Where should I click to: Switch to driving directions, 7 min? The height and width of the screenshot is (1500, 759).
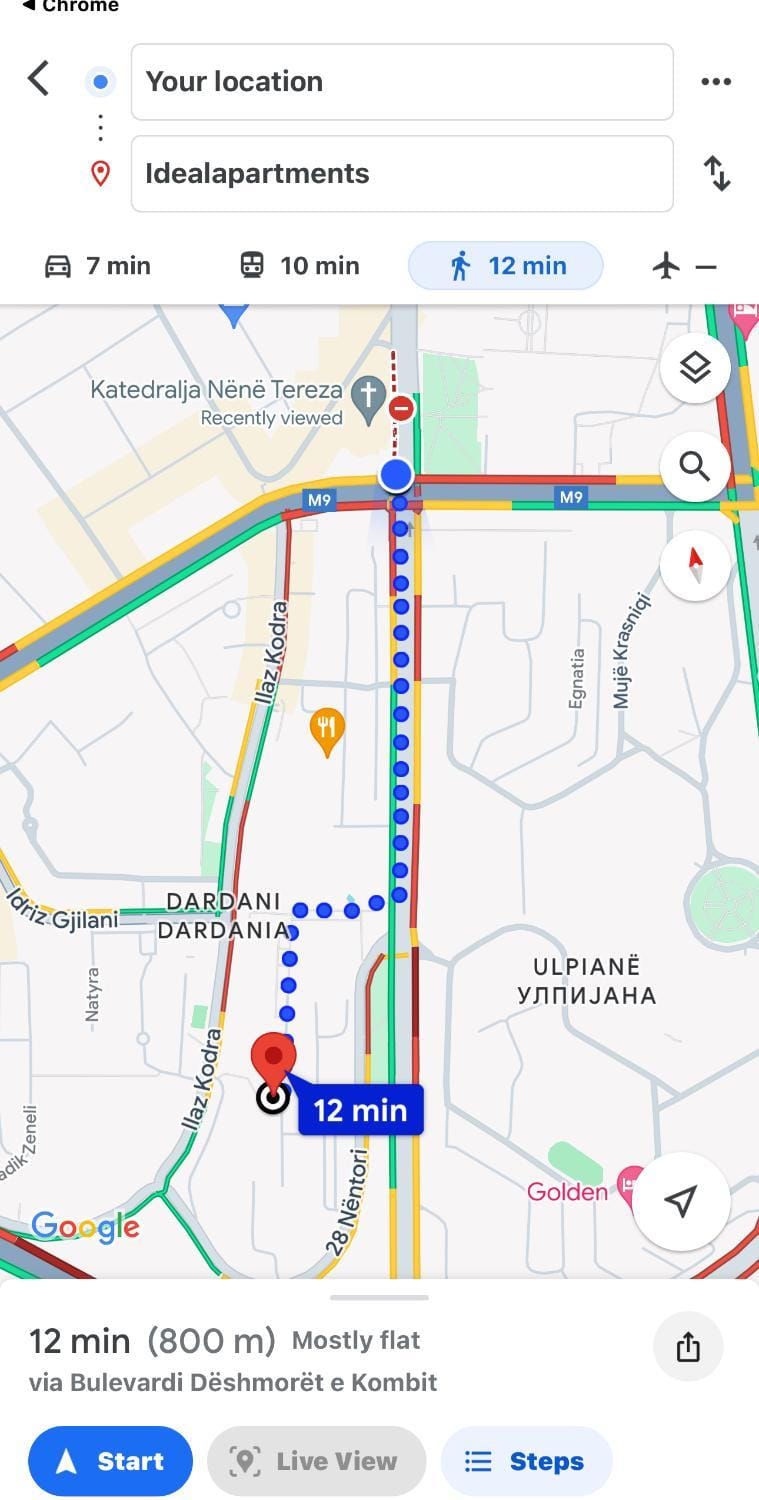pyautogui.click(x=98, y=266)
